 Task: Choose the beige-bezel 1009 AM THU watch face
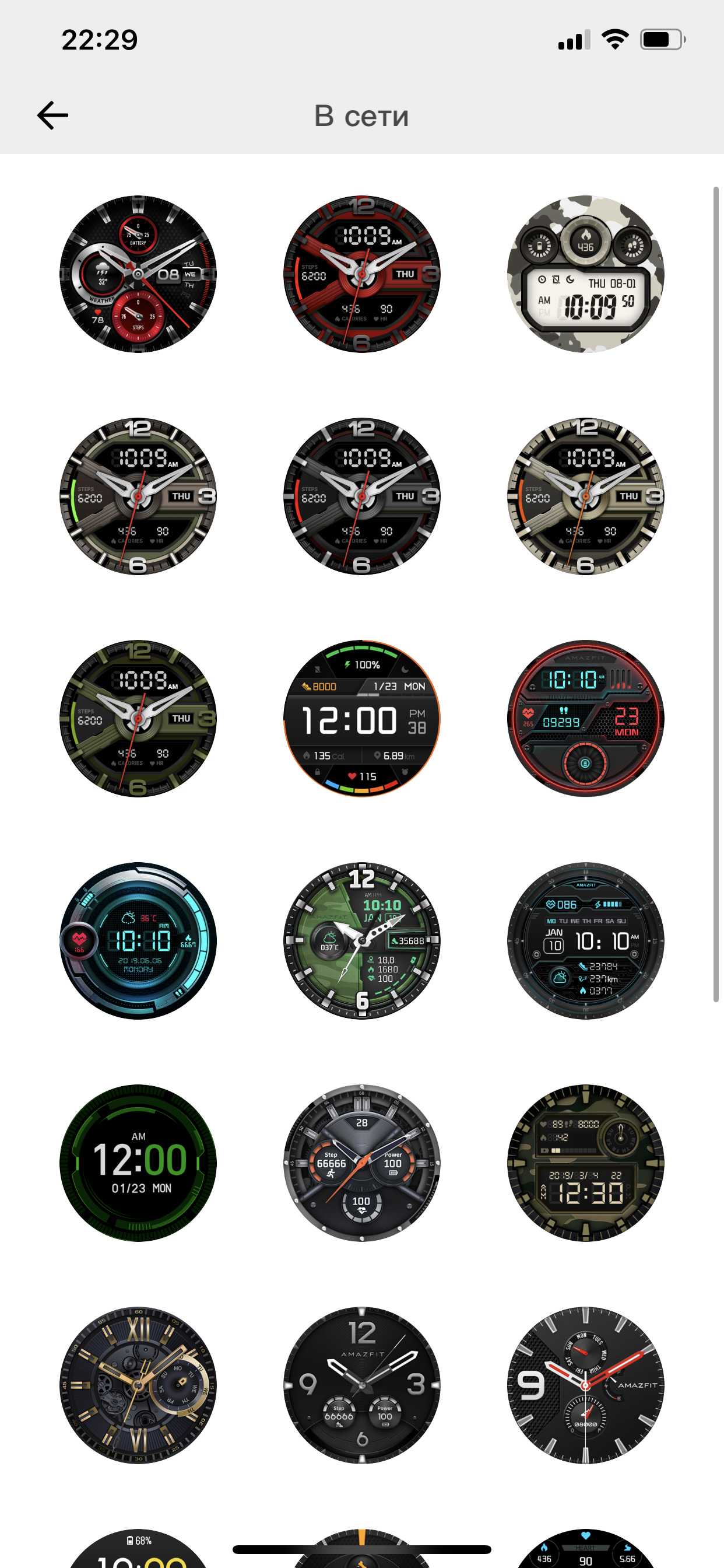585,496
